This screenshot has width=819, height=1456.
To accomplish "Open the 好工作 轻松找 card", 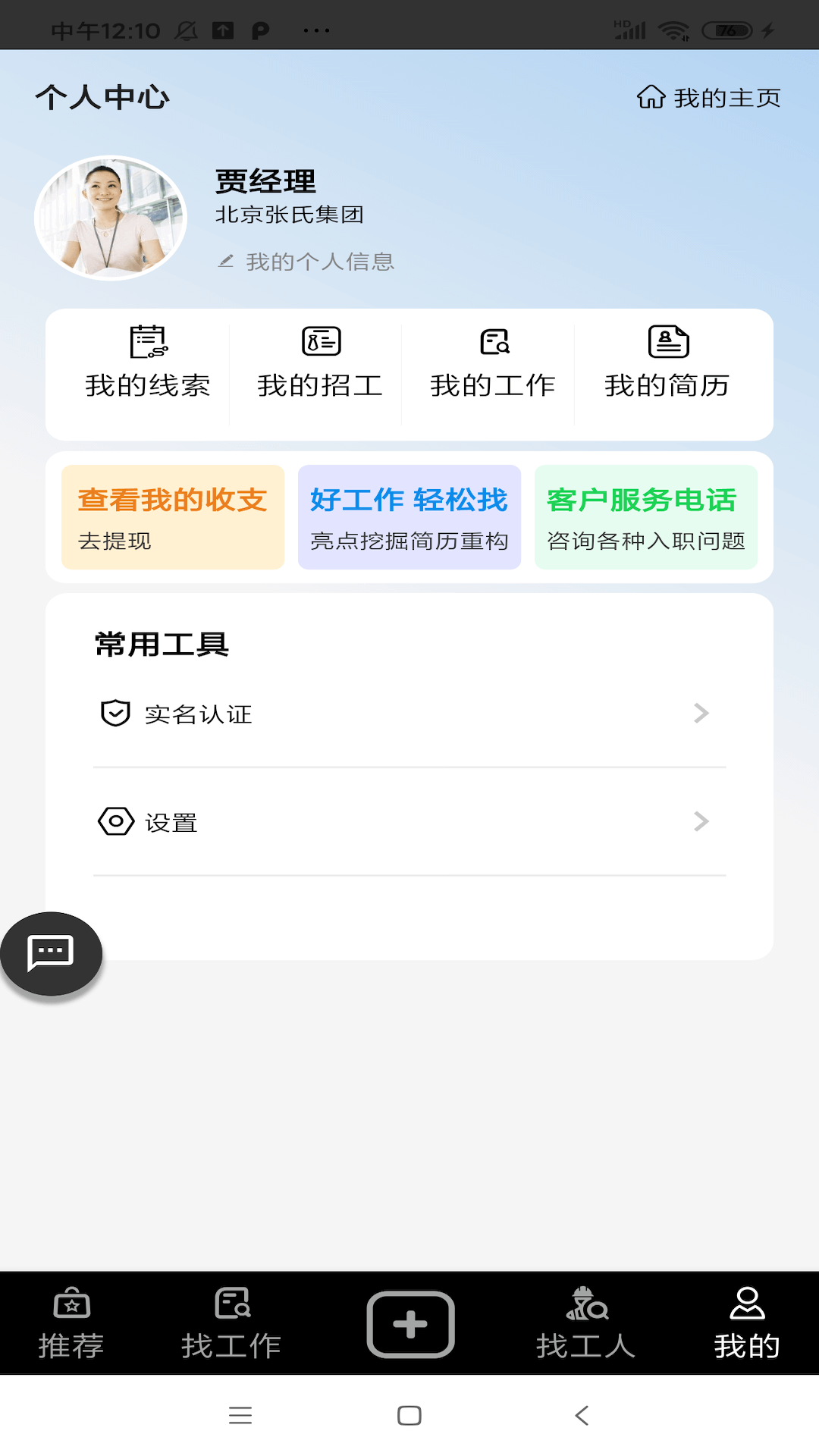I will coord(409,517).
